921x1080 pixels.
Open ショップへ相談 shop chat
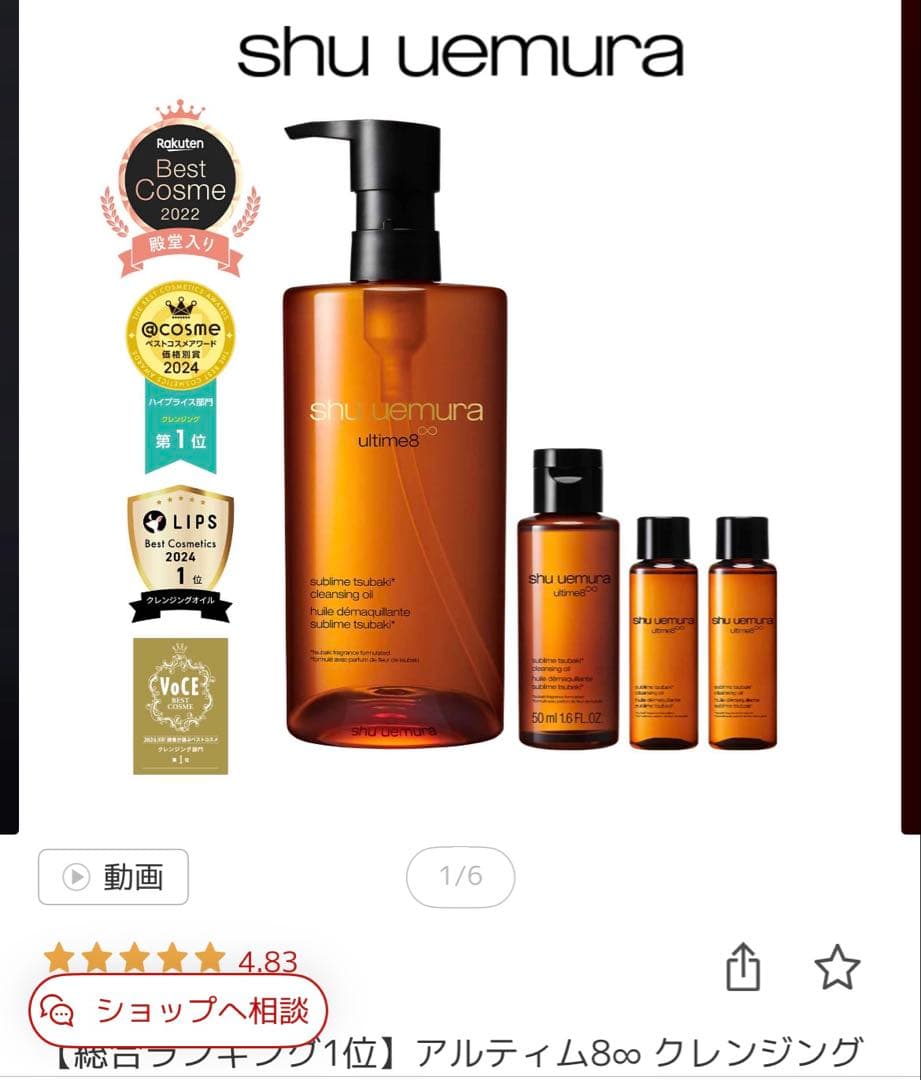(x=179, y=1010)
